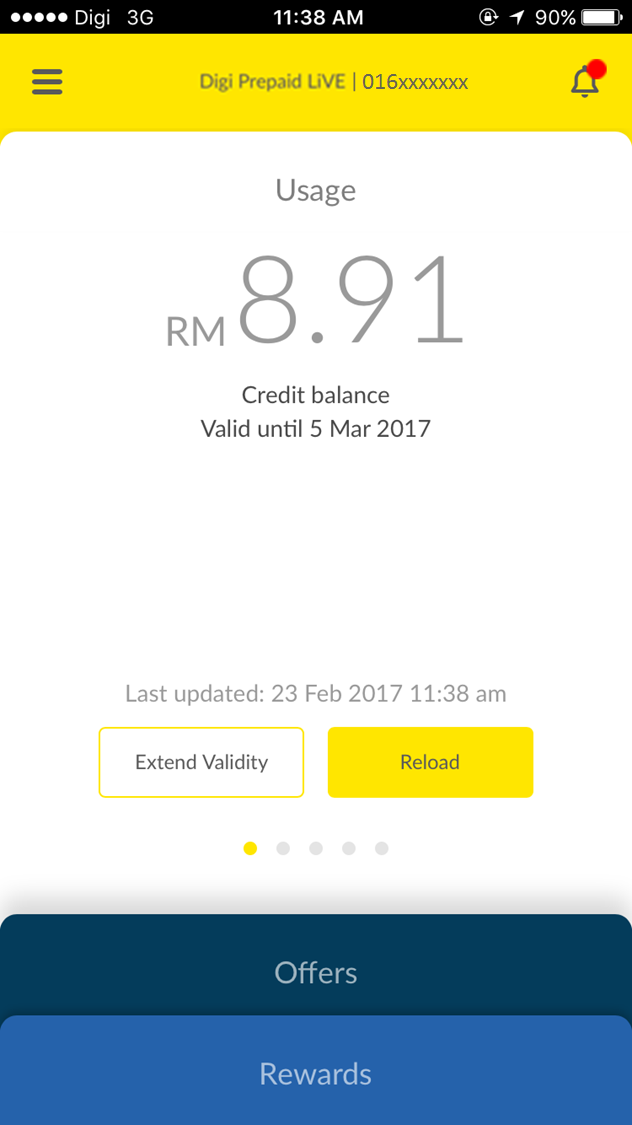Open the notifications bell
This screenshot has height=1125, width=632.
(x=585, y=83)
